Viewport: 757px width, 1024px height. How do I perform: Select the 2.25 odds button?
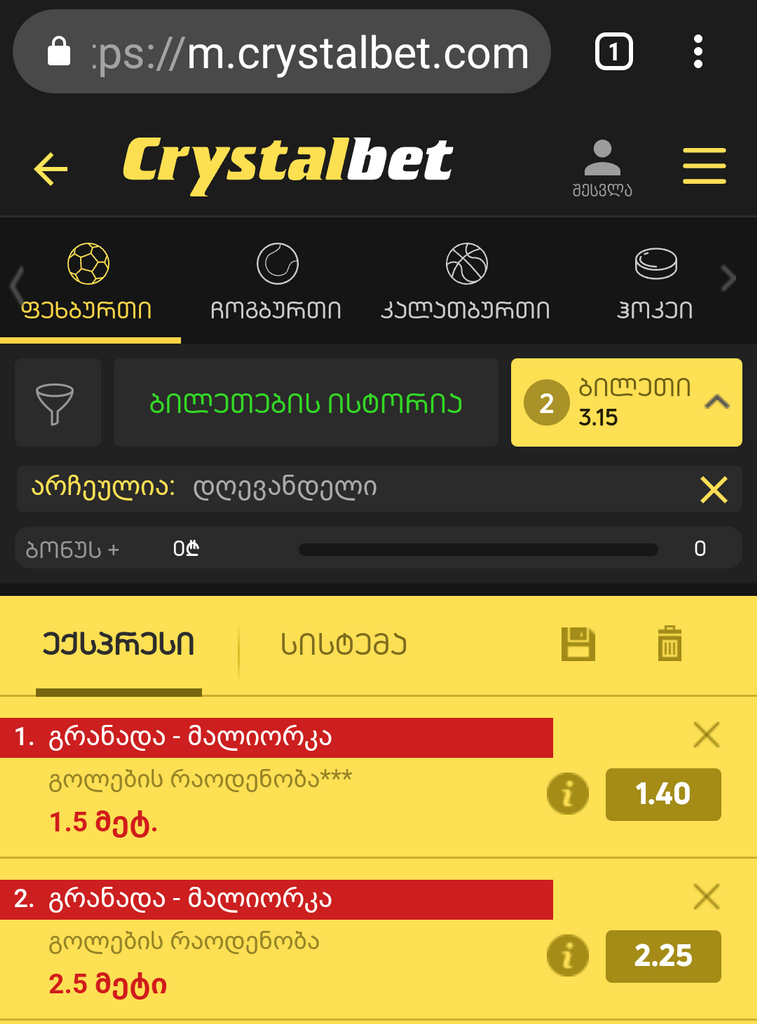[663, 956]
